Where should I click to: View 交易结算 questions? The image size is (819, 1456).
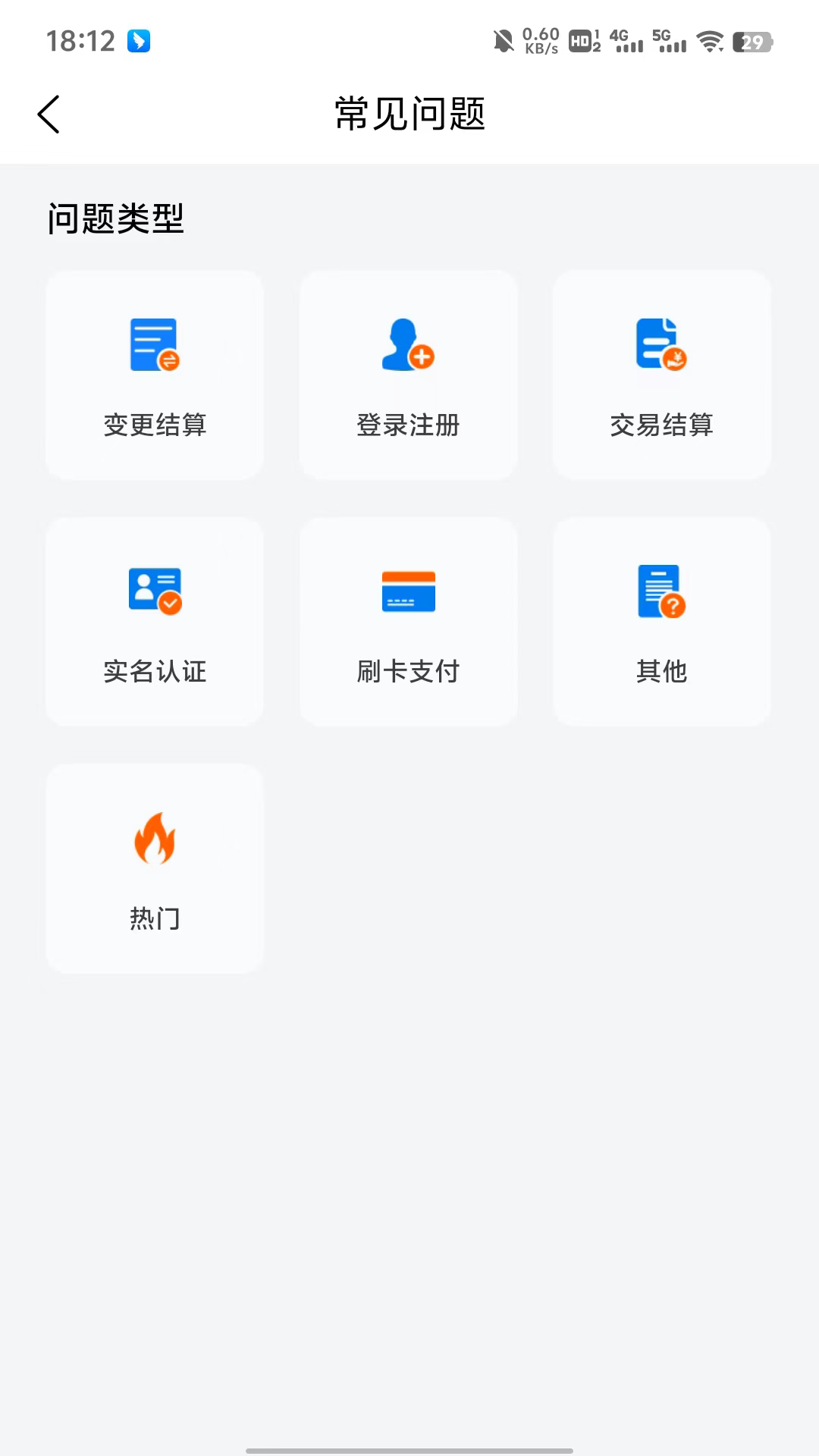click(661, 375)
